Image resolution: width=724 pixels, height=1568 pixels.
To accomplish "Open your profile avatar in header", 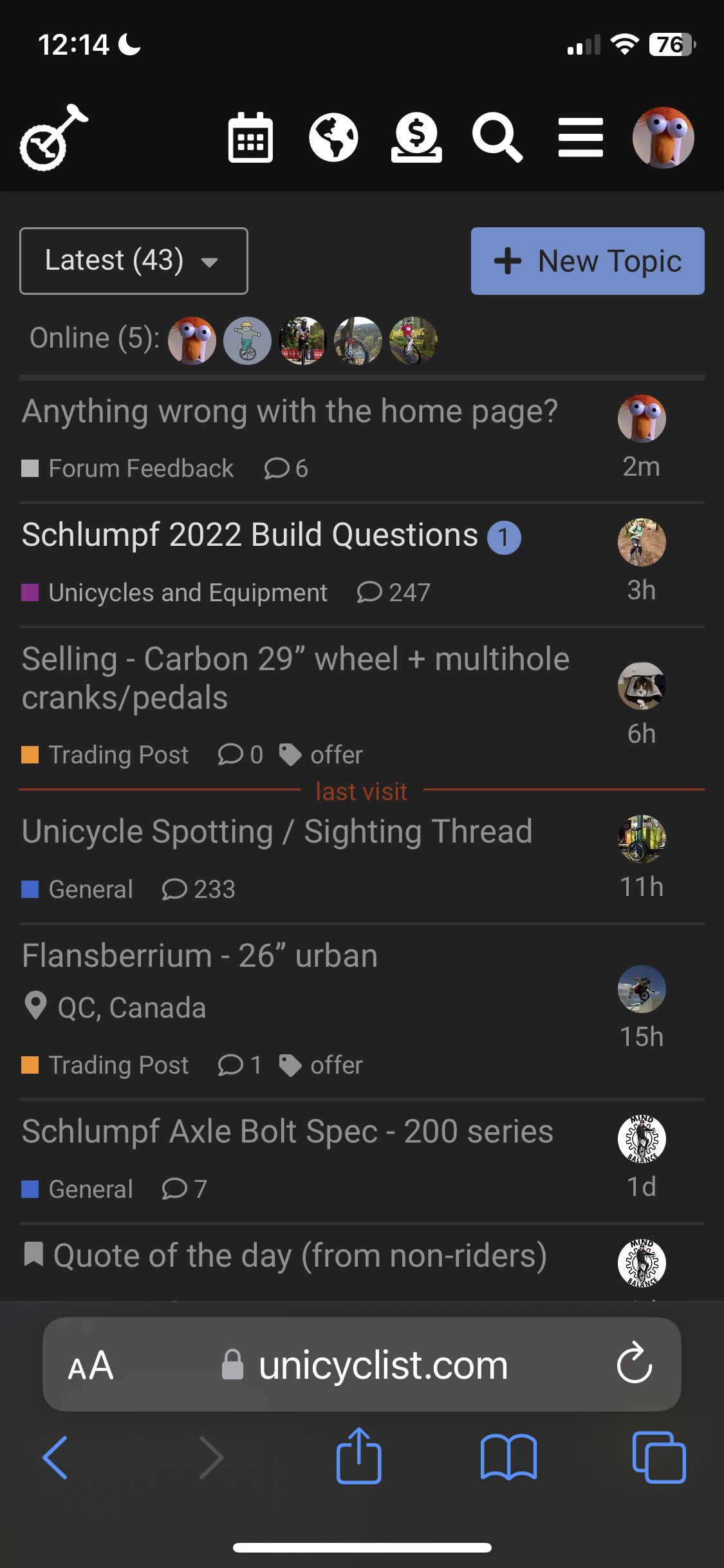I will [x=663, y=137].
